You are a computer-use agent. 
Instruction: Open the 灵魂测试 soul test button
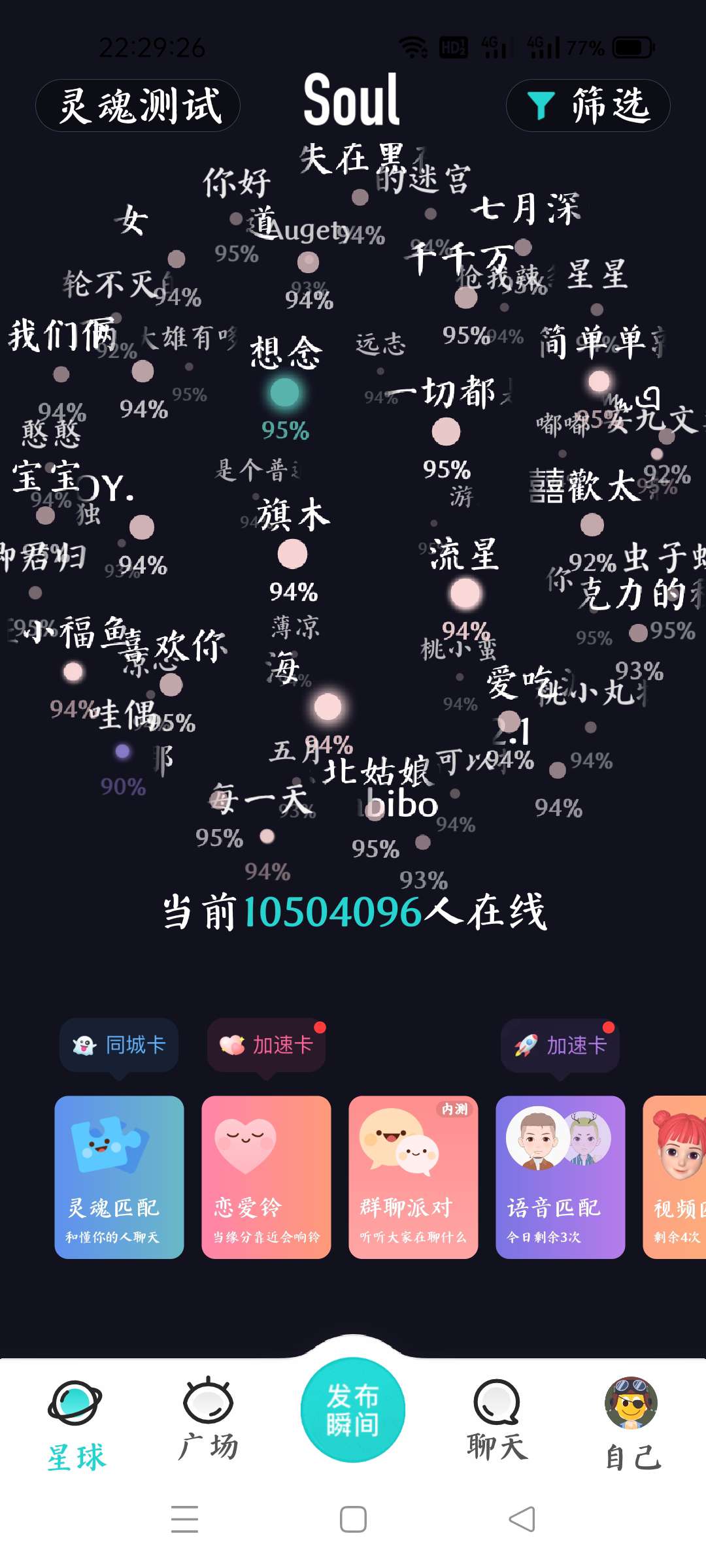[138, 105]
